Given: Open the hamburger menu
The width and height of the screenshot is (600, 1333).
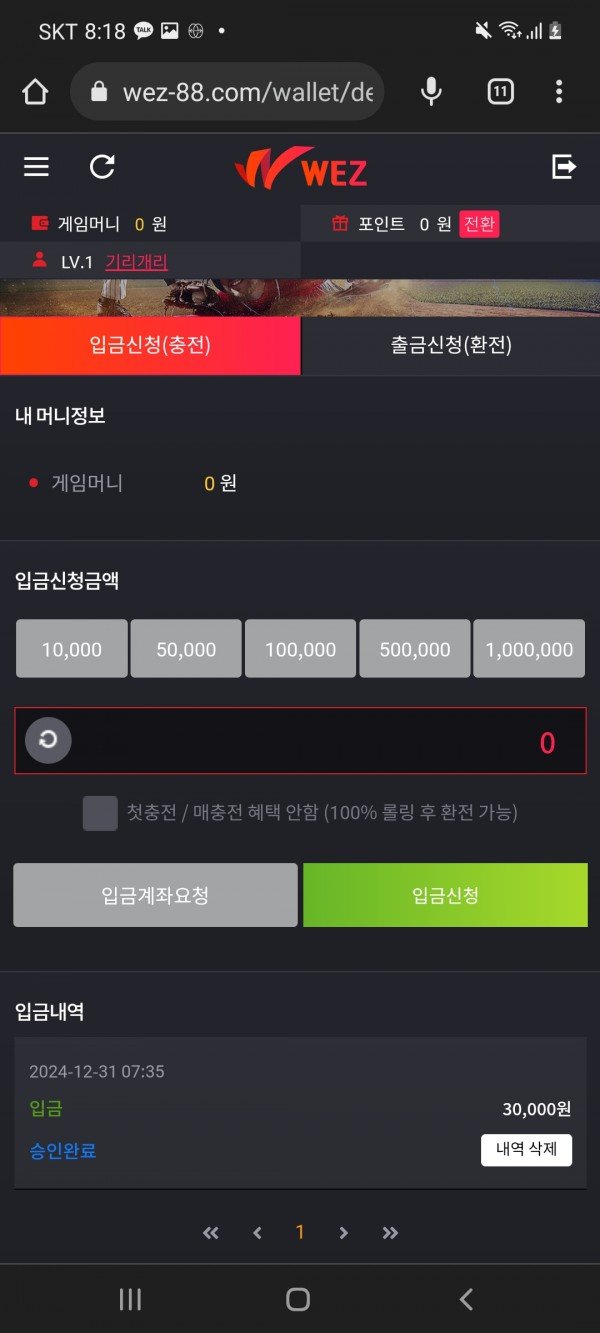Looking at the screenshot, I should click(x=36, y=167).
